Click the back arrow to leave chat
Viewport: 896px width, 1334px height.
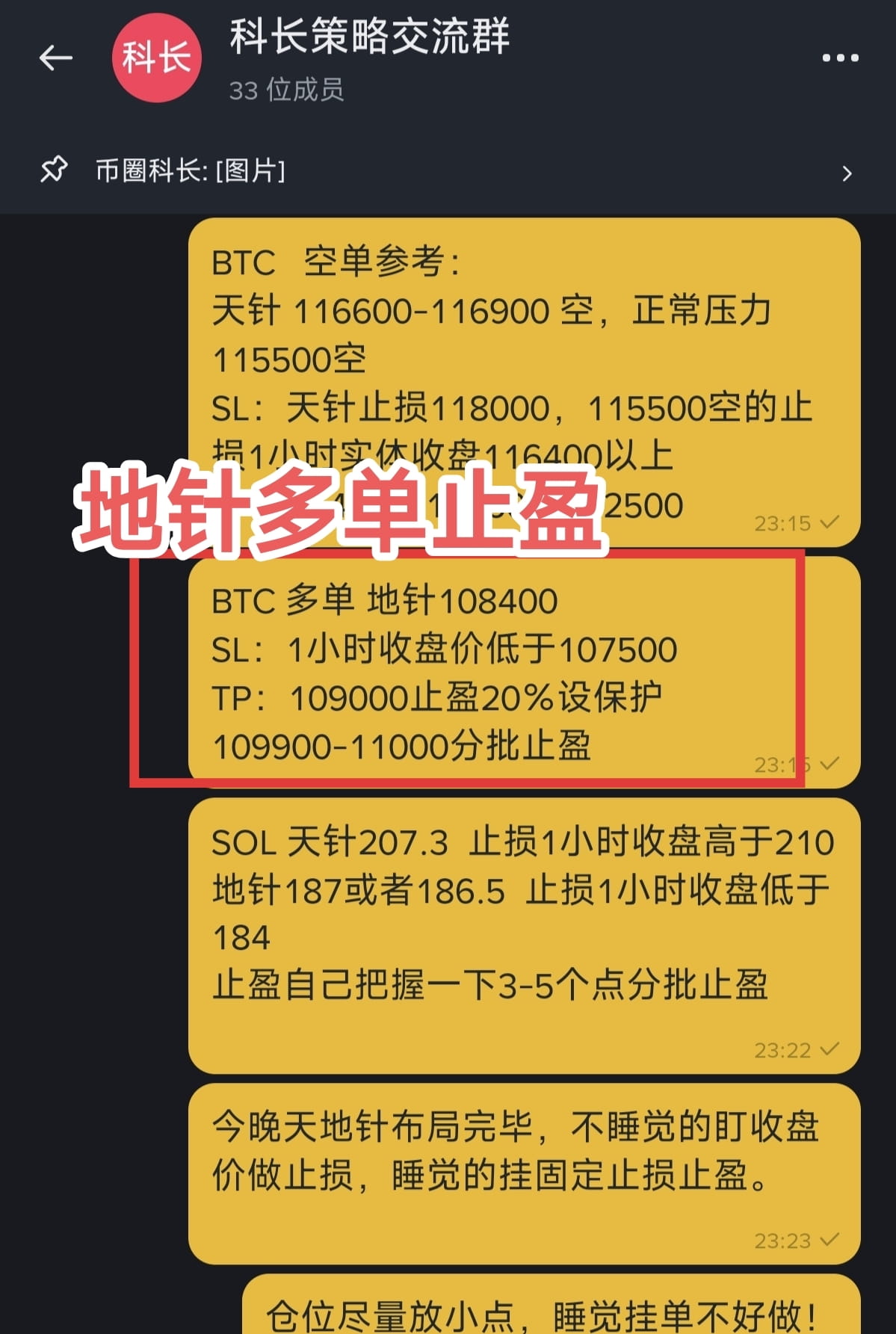coord(56,58)
